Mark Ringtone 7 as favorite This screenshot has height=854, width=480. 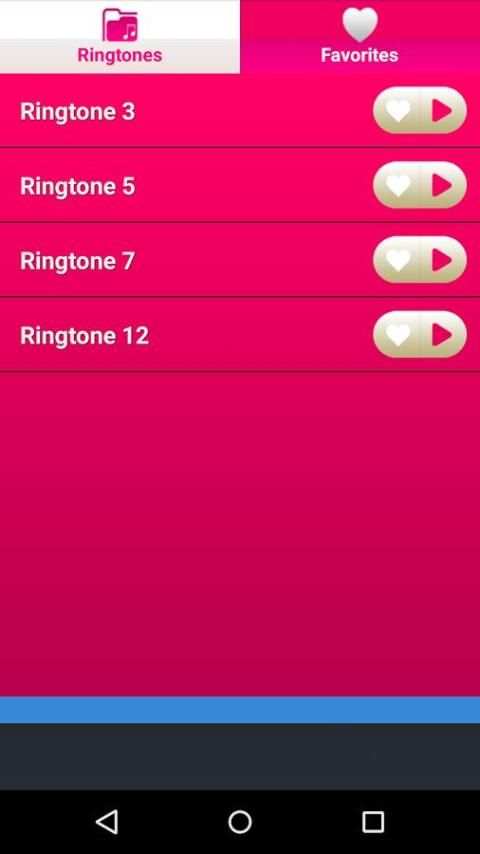[397, 260]
